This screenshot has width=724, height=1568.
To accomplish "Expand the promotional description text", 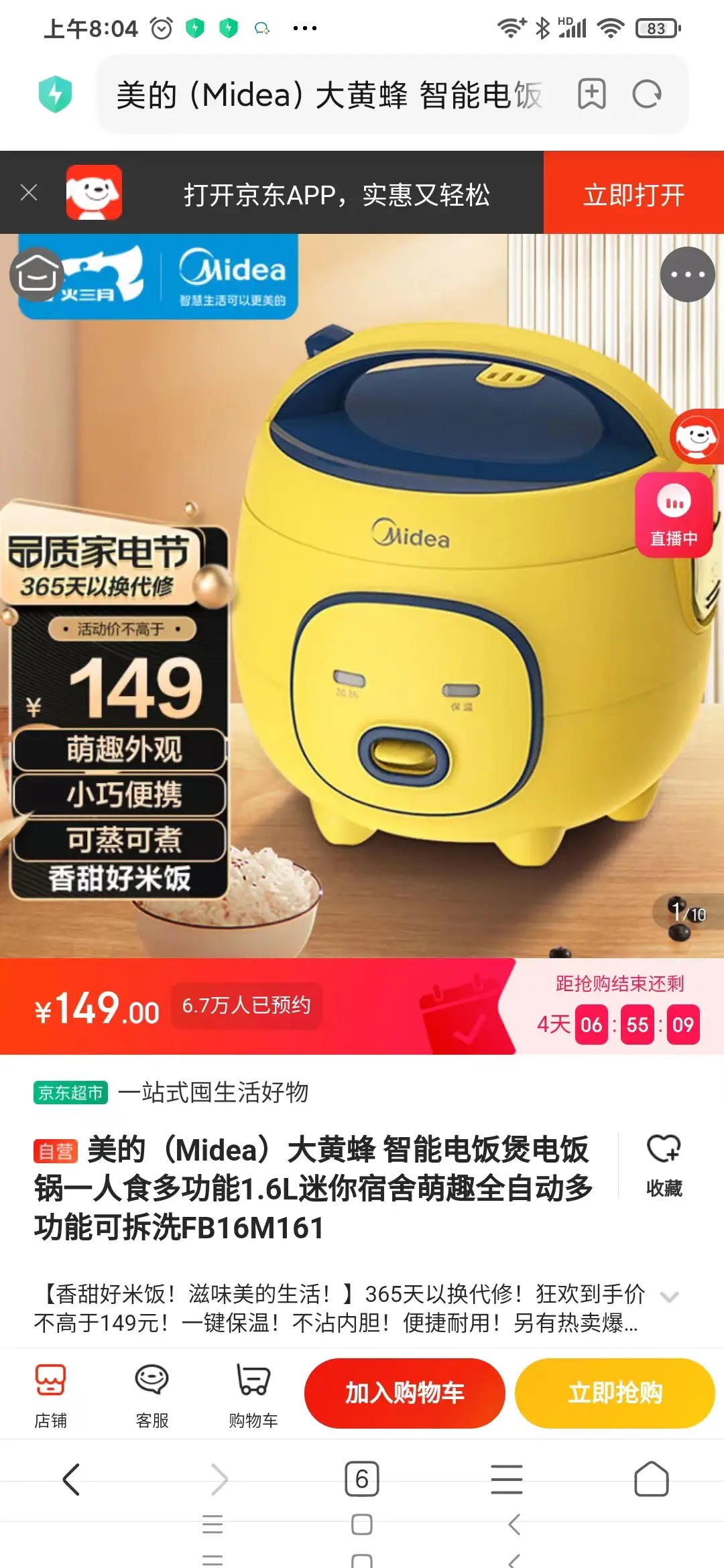I will pyautogui.click(x=669, y=1297).
